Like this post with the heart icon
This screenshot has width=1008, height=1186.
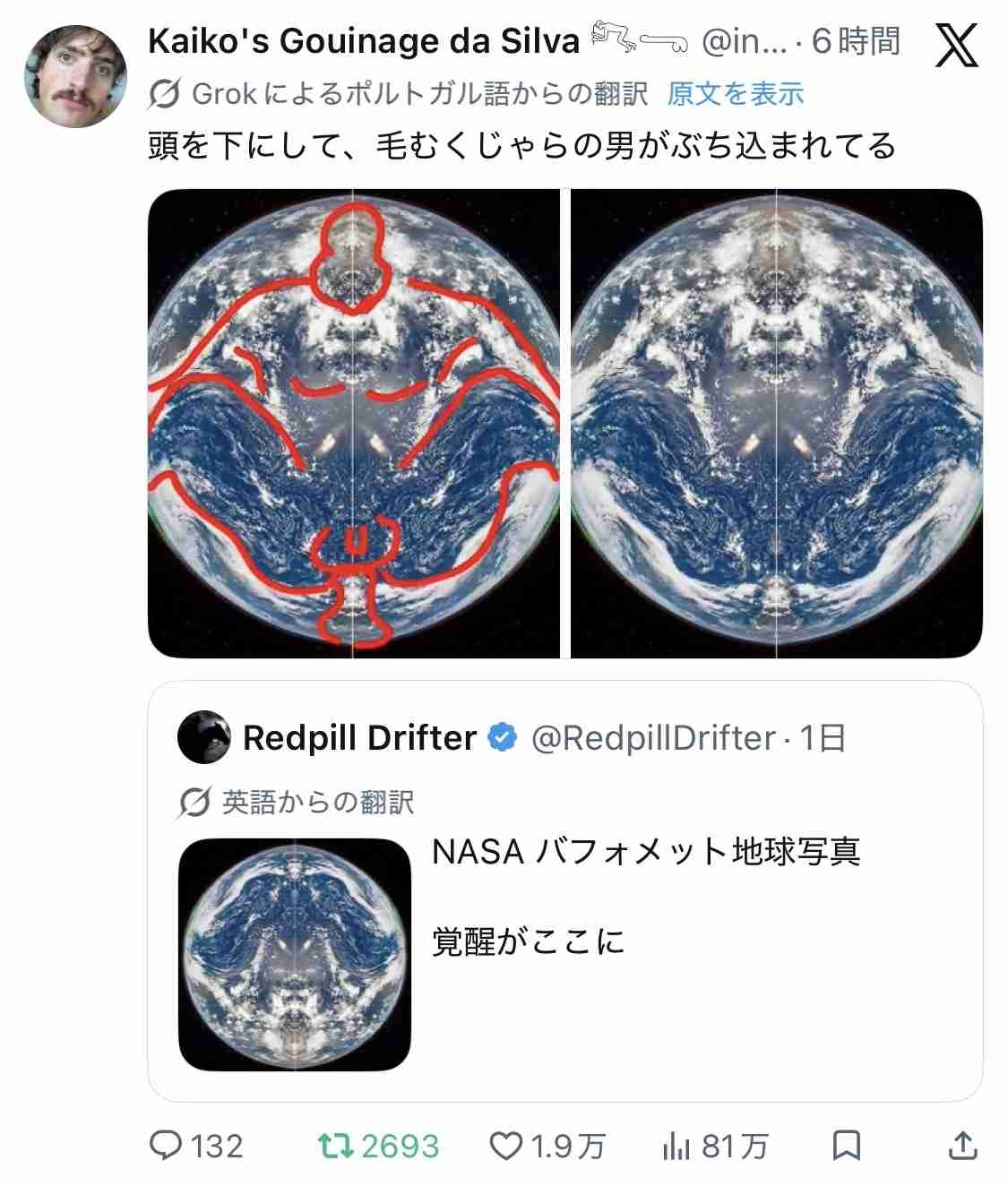tap(507, 1145)
